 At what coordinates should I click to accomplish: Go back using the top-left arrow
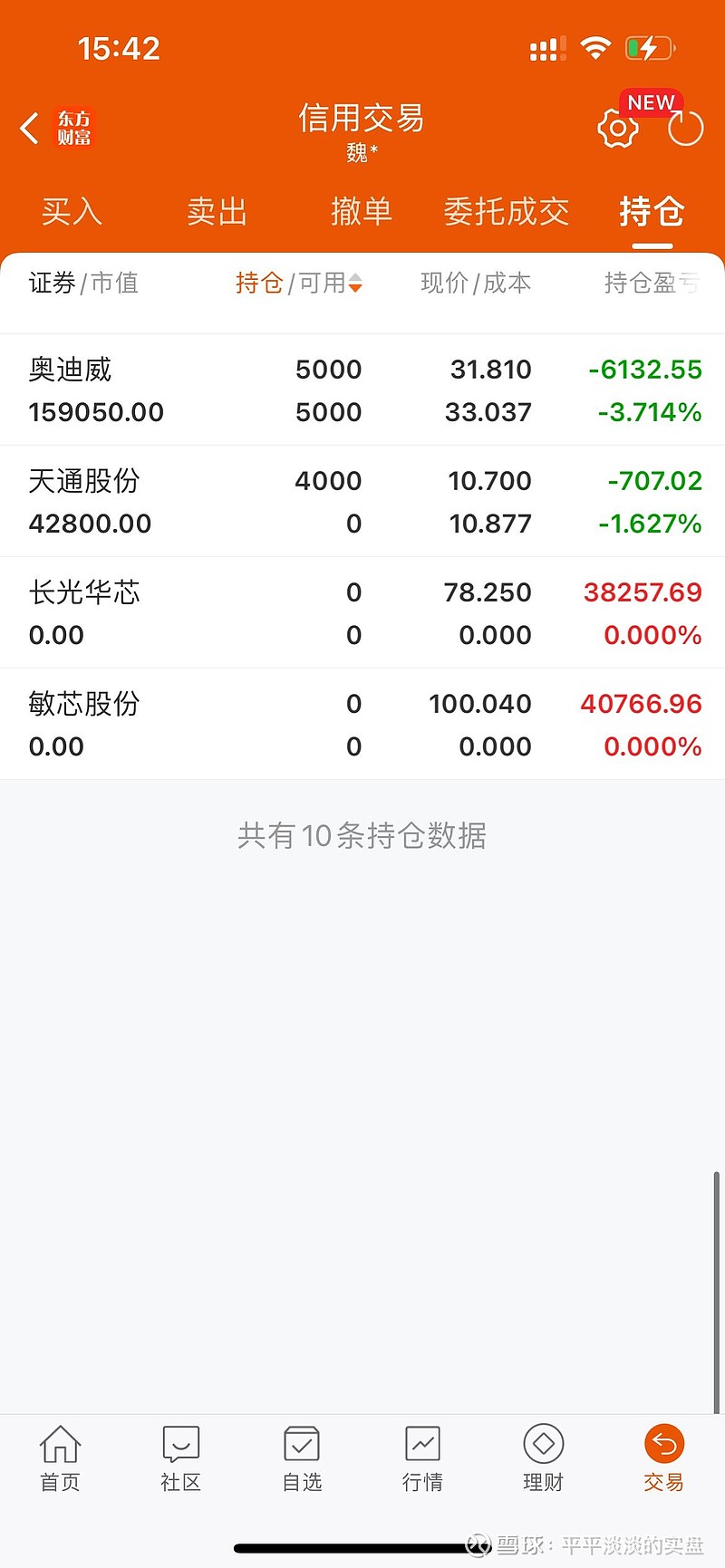[31, 128]
